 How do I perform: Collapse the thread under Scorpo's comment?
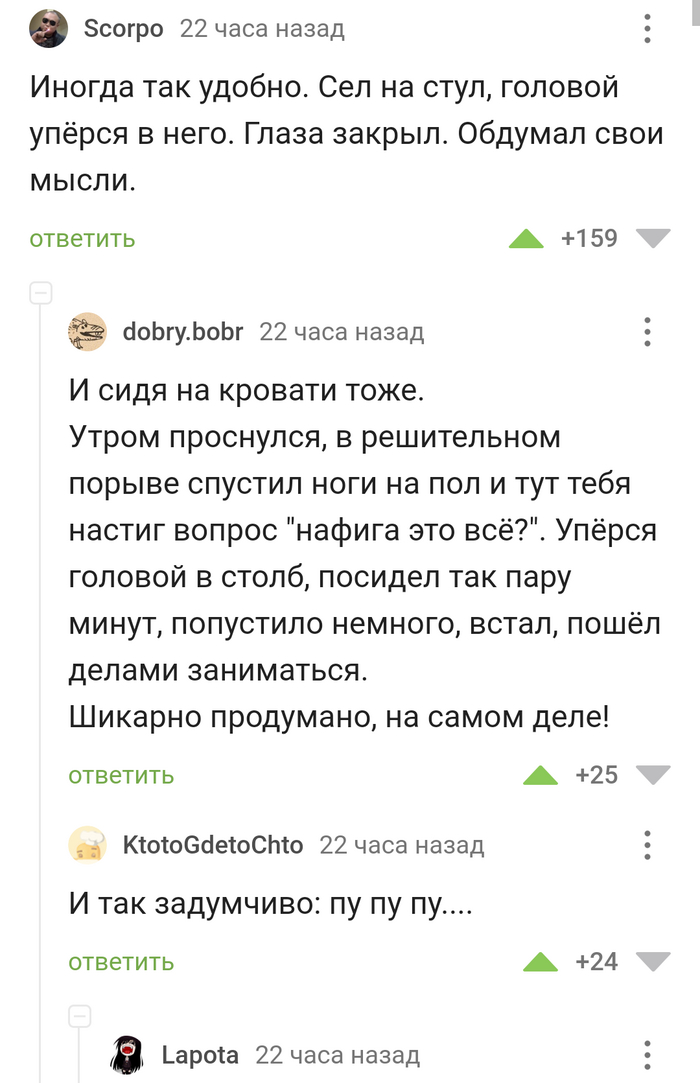tap(40, 293)
